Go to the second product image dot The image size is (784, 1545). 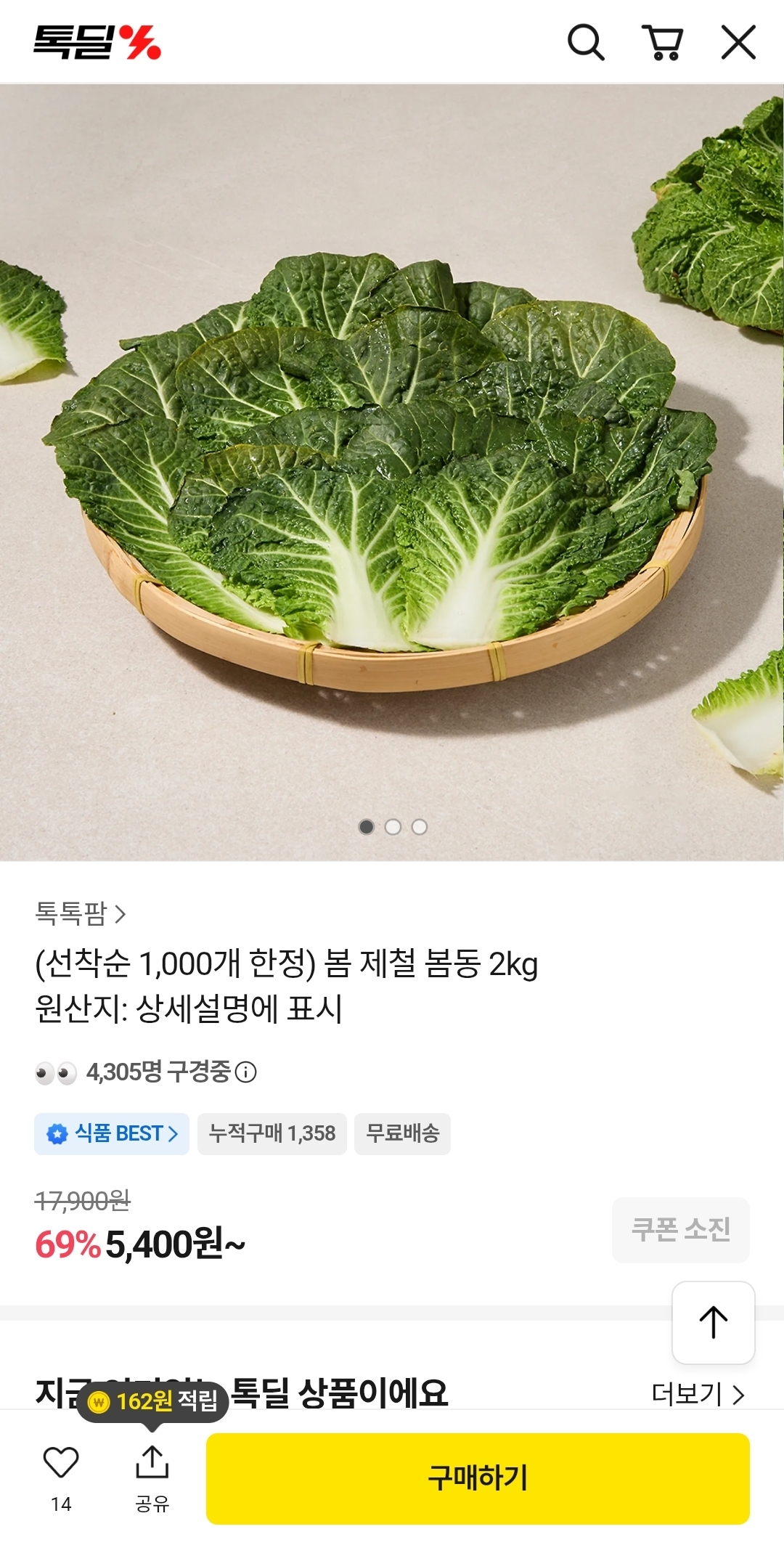pos(393,827)
